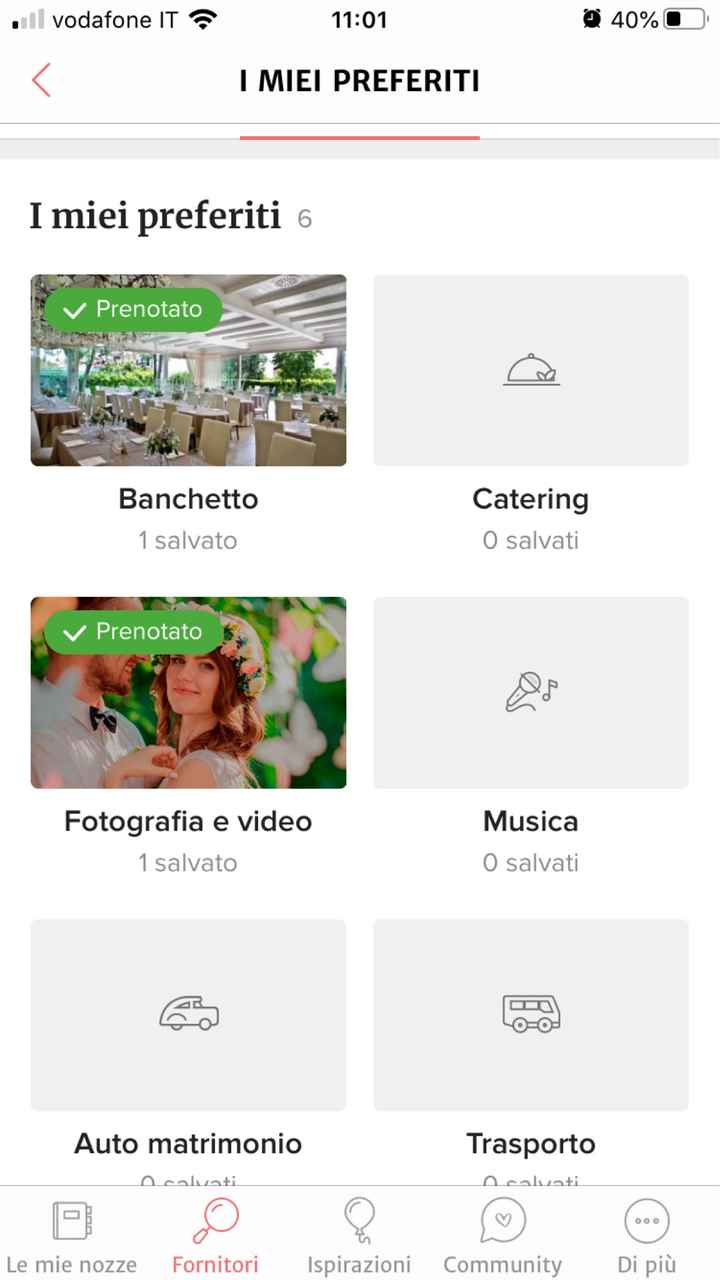Tap the Prenotato badge on Fotografia e video

coord(131,631)
